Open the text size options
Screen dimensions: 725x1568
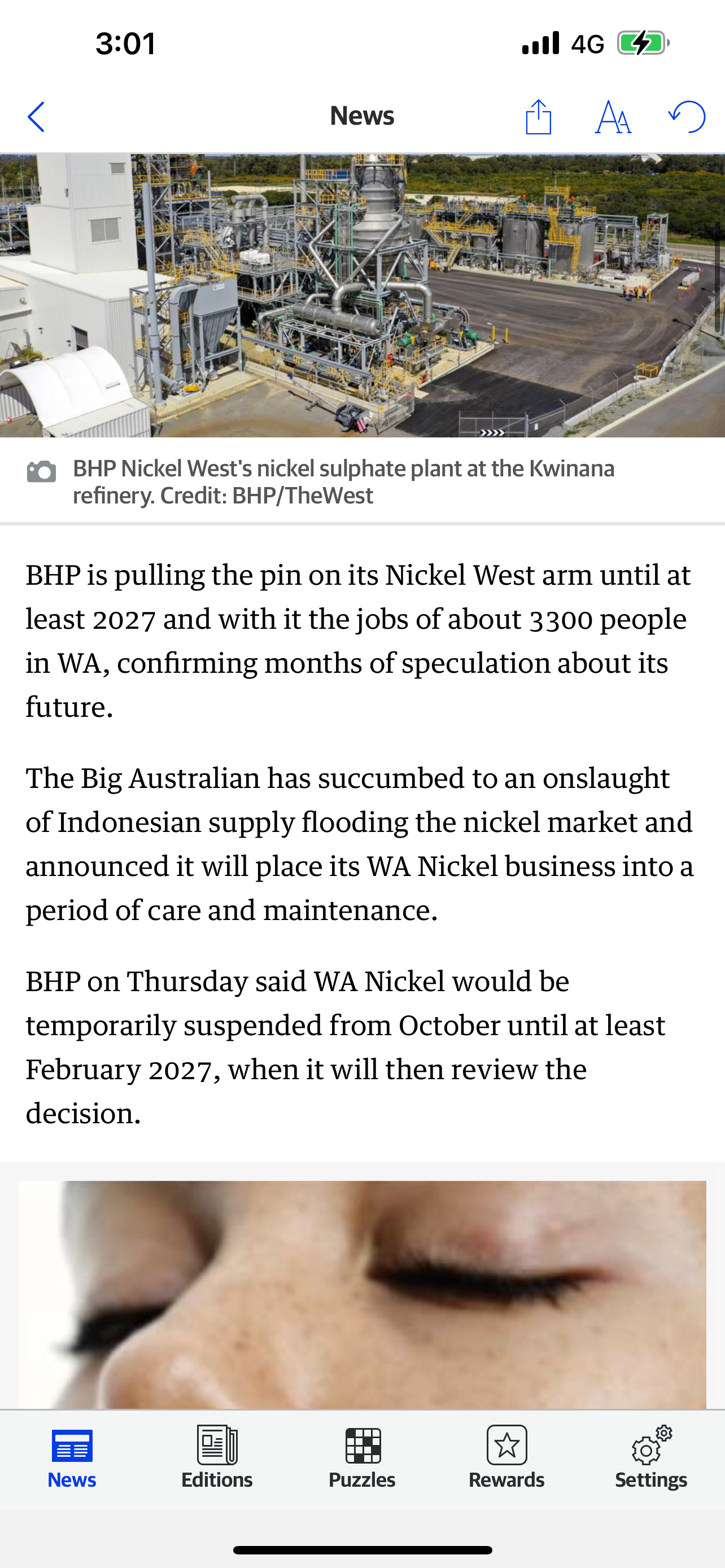[x=613, y=117]
